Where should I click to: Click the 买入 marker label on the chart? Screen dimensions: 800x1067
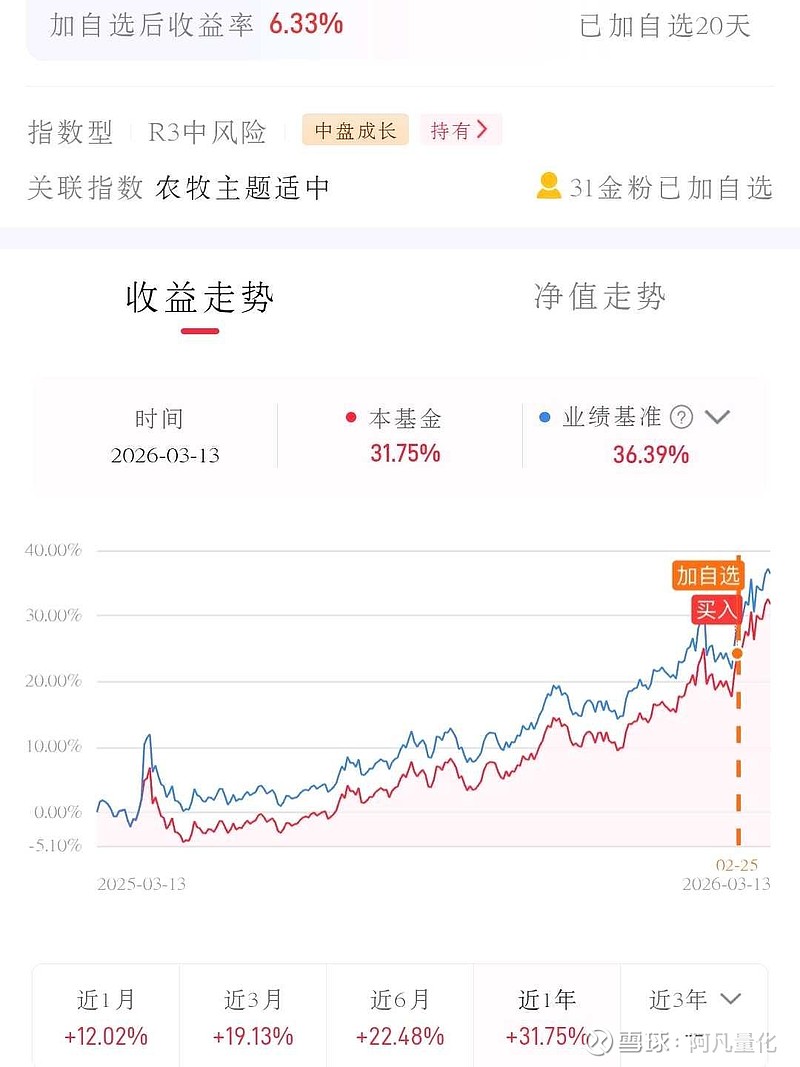(x=715, y=609)
